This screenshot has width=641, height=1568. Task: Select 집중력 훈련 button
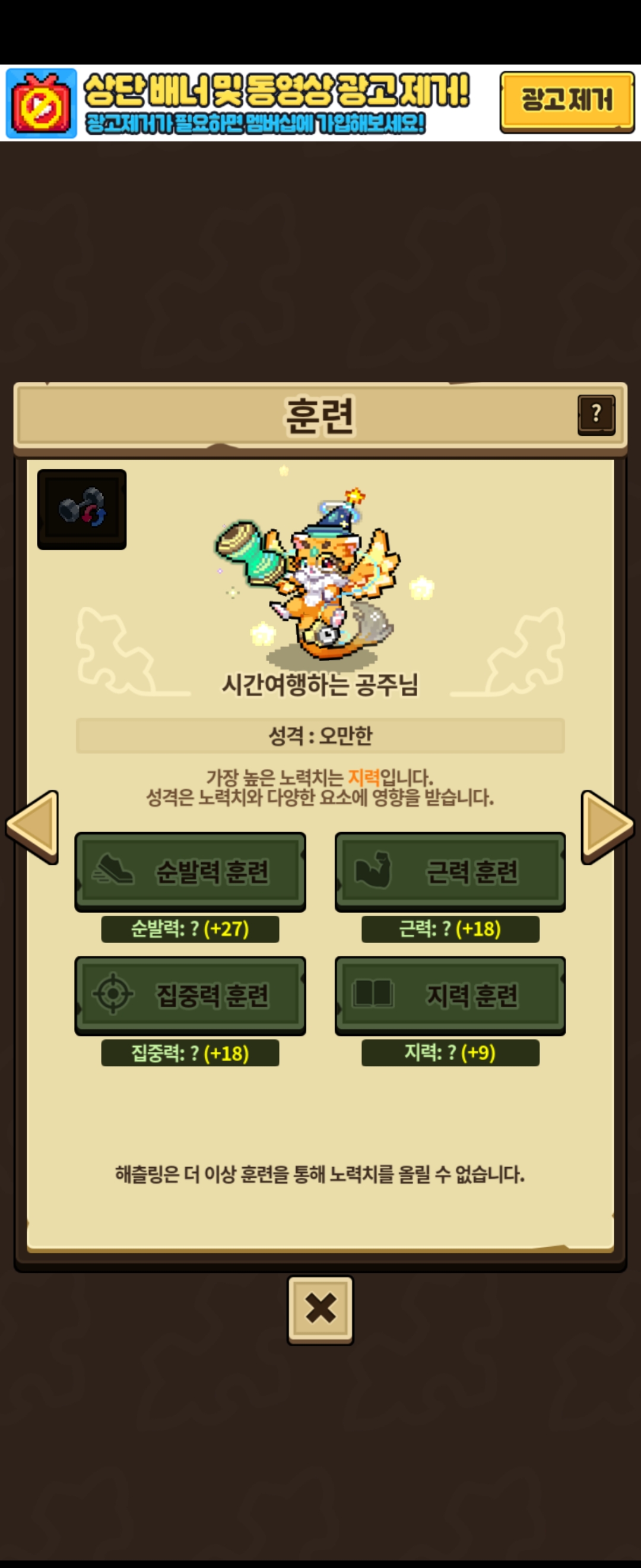(x=191, y=995)
